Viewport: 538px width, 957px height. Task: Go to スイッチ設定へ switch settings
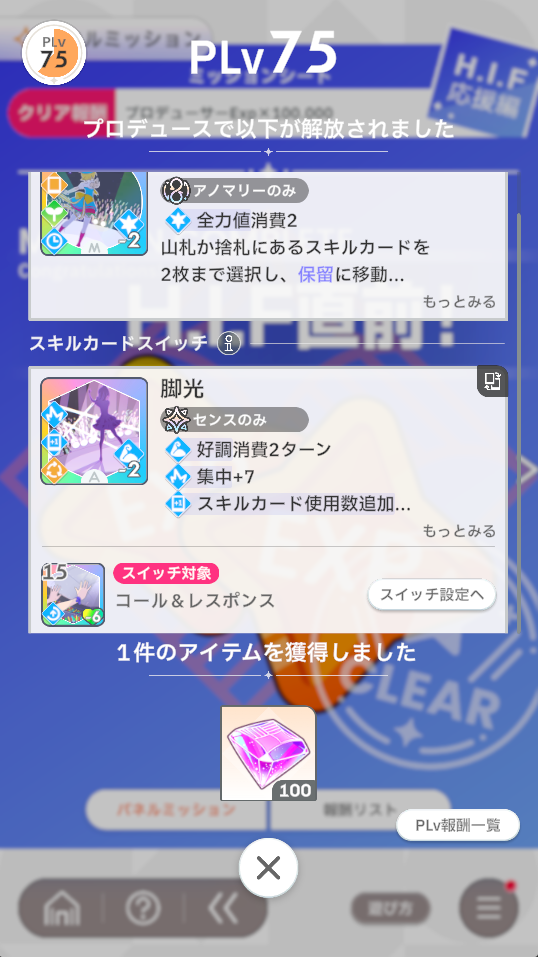click(431, 595)
